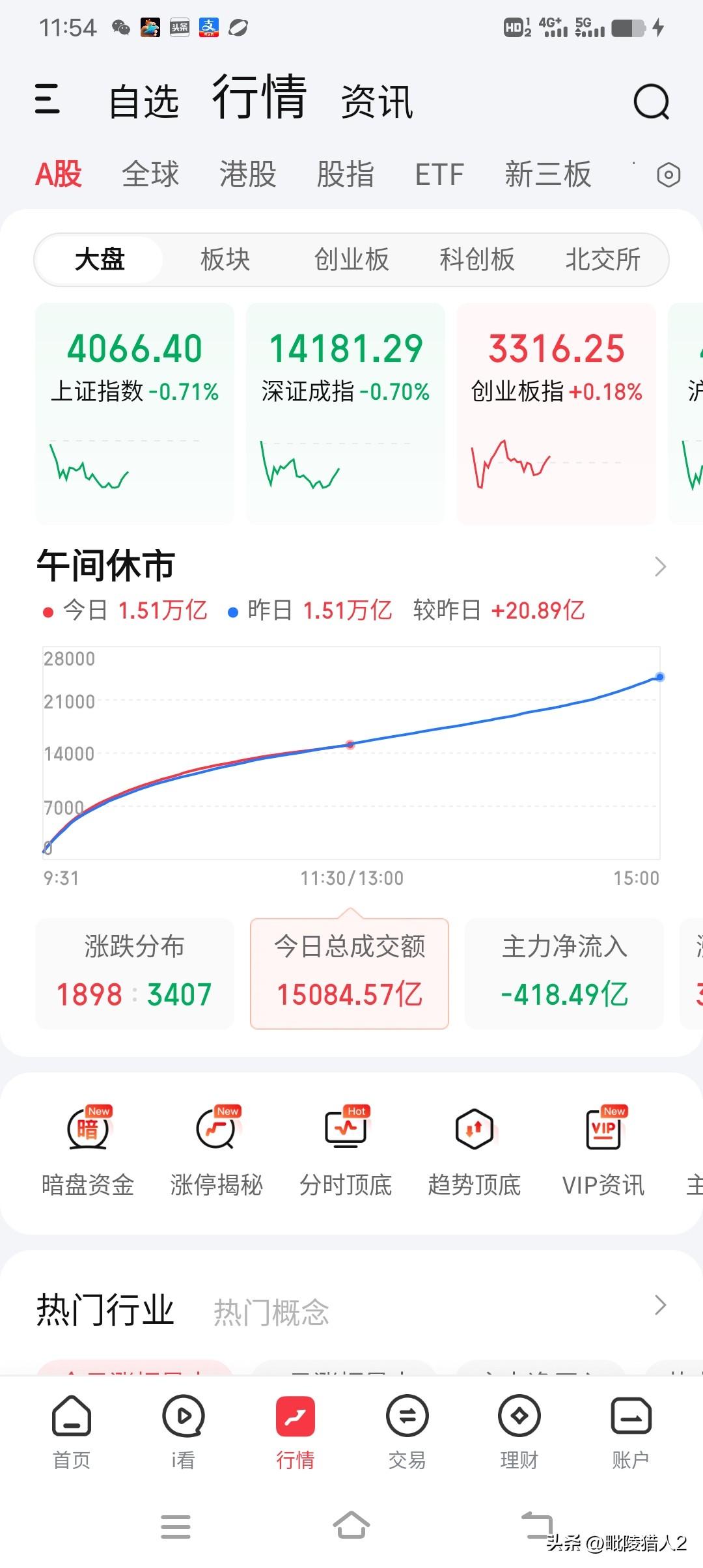Open the search magnifier icon
Image resolution: width=703 pixels, height=1568 pixels.
(x=652, y=101)
